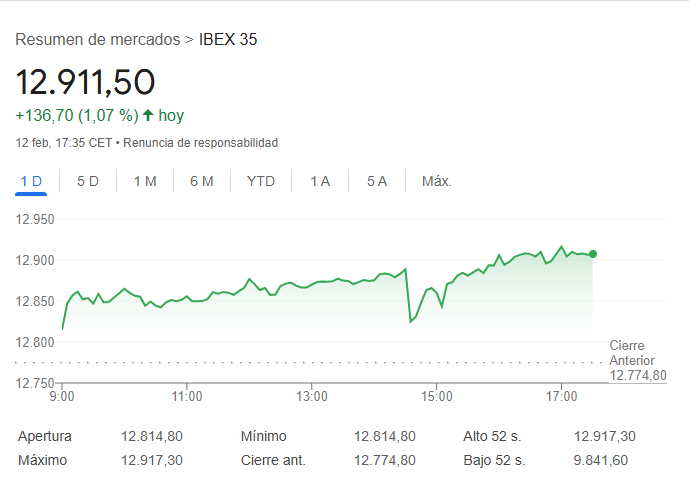This screenshot has height=482, width=689.
Task: Open the 5 A chart range
Action: tap(377, 181)
